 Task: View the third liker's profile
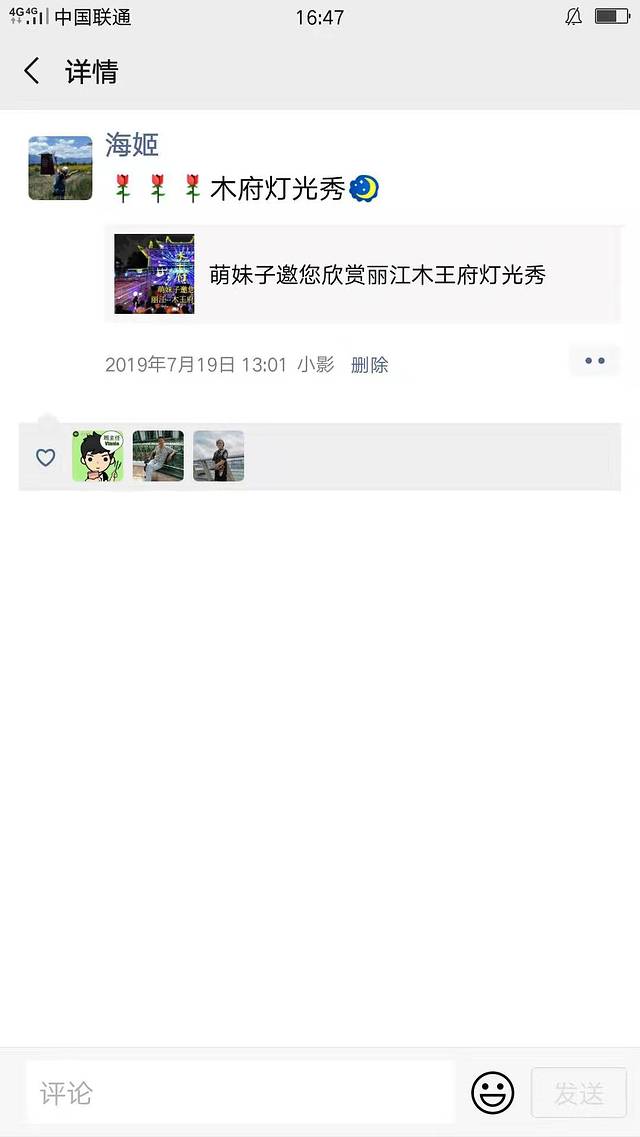click(x=218, y=456)
